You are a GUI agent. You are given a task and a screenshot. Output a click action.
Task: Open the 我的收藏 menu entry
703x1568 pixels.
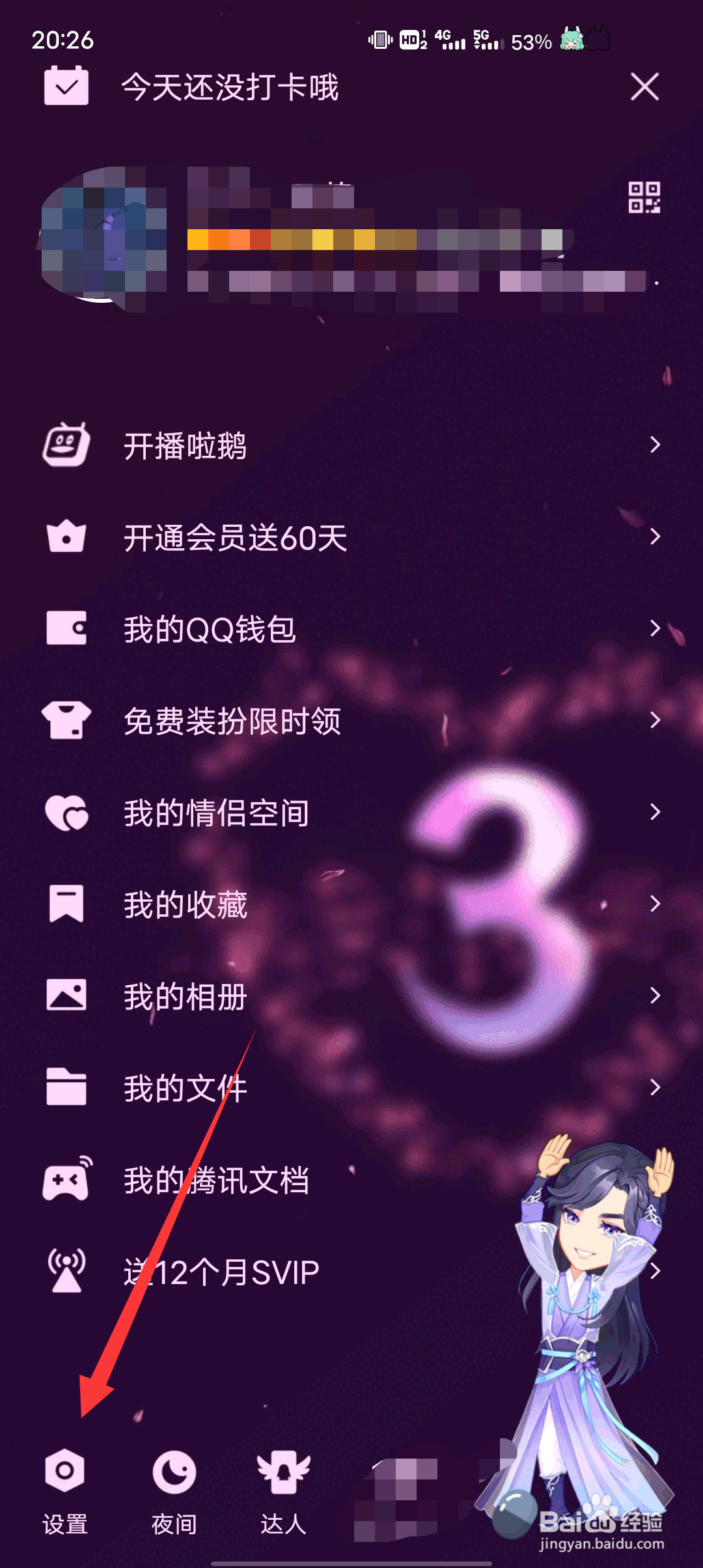tap(184, 904)
